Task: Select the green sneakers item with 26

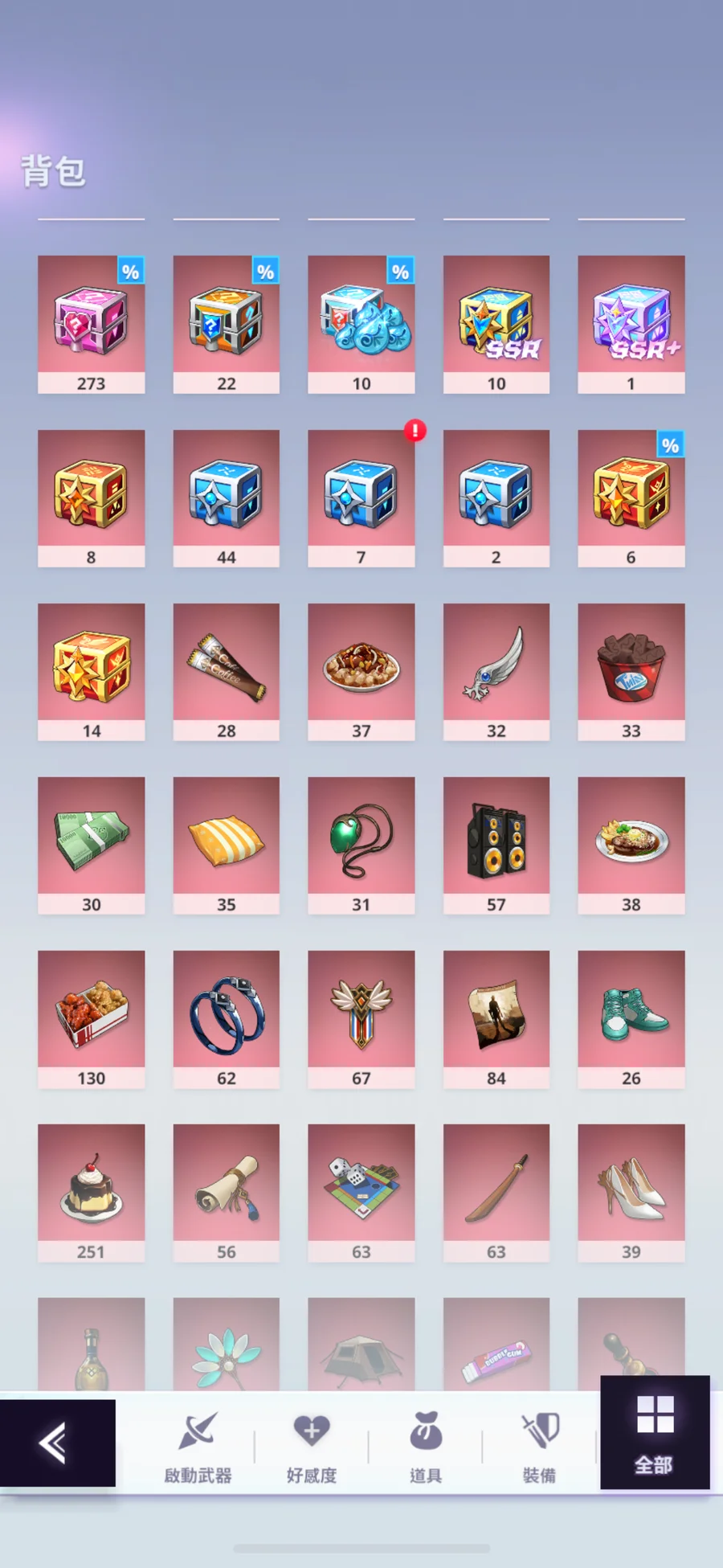Action: [631, 1017]
